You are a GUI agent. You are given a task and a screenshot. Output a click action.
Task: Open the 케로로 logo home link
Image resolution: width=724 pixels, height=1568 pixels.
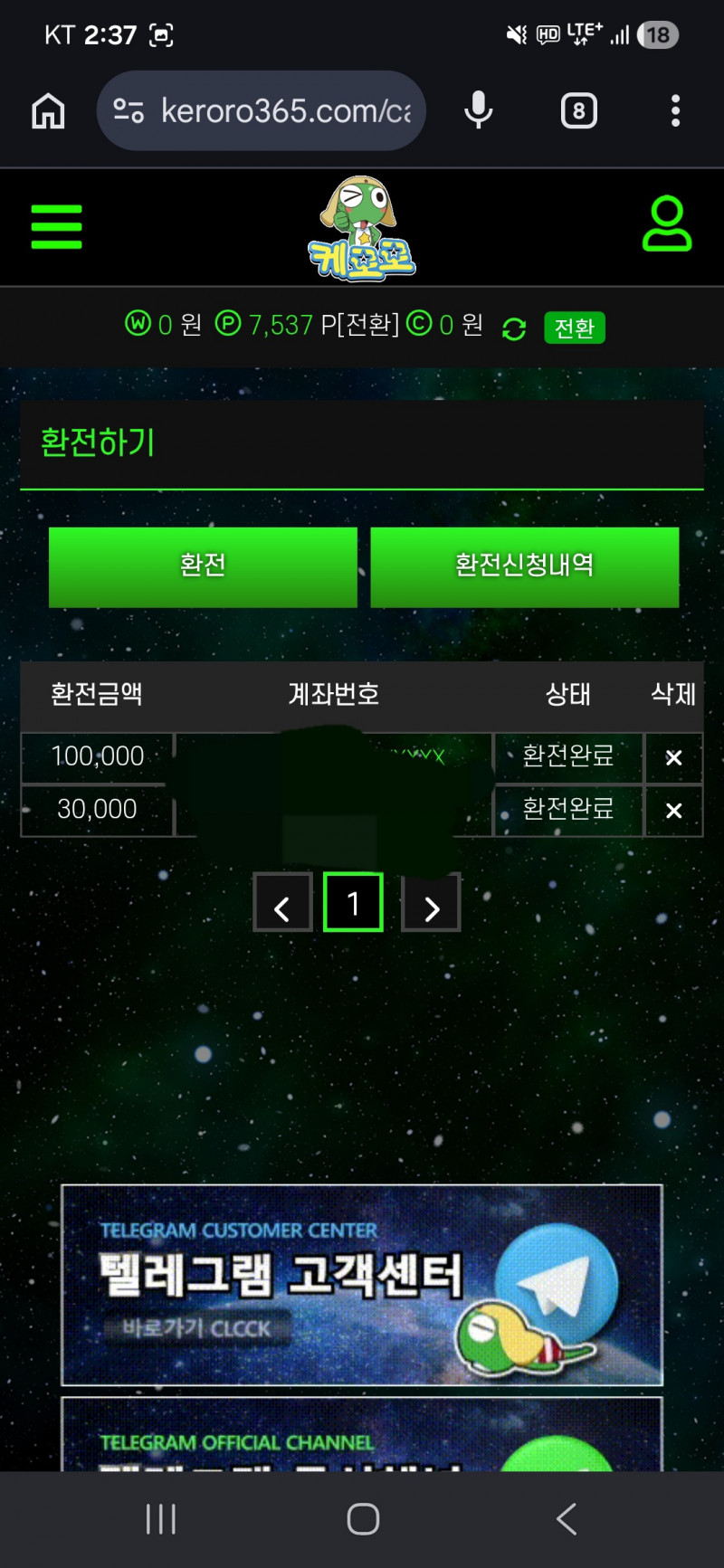point(362,228)
